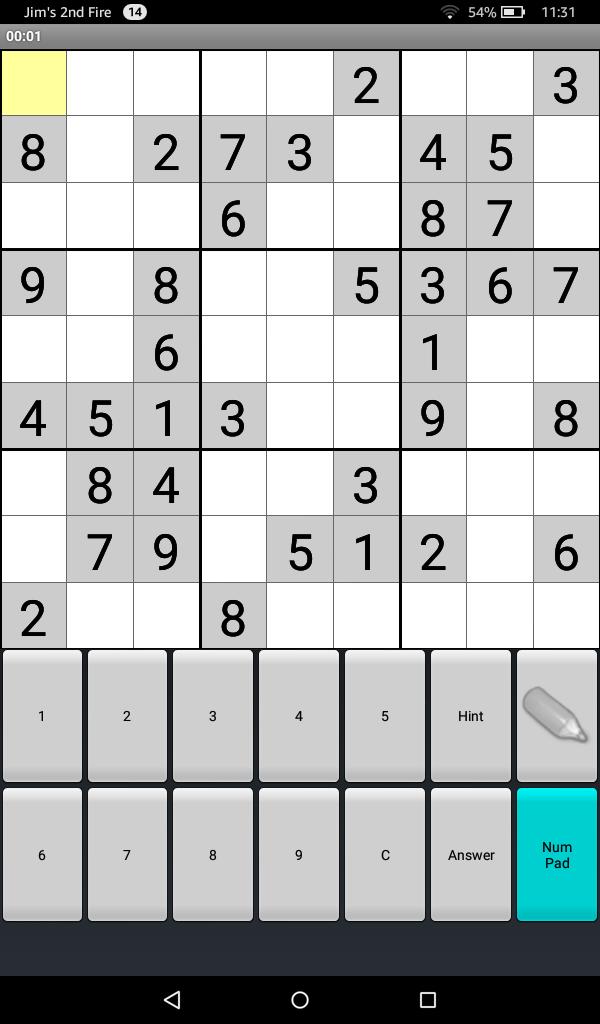Enter number 9 from the keypad

click(299, 855)
